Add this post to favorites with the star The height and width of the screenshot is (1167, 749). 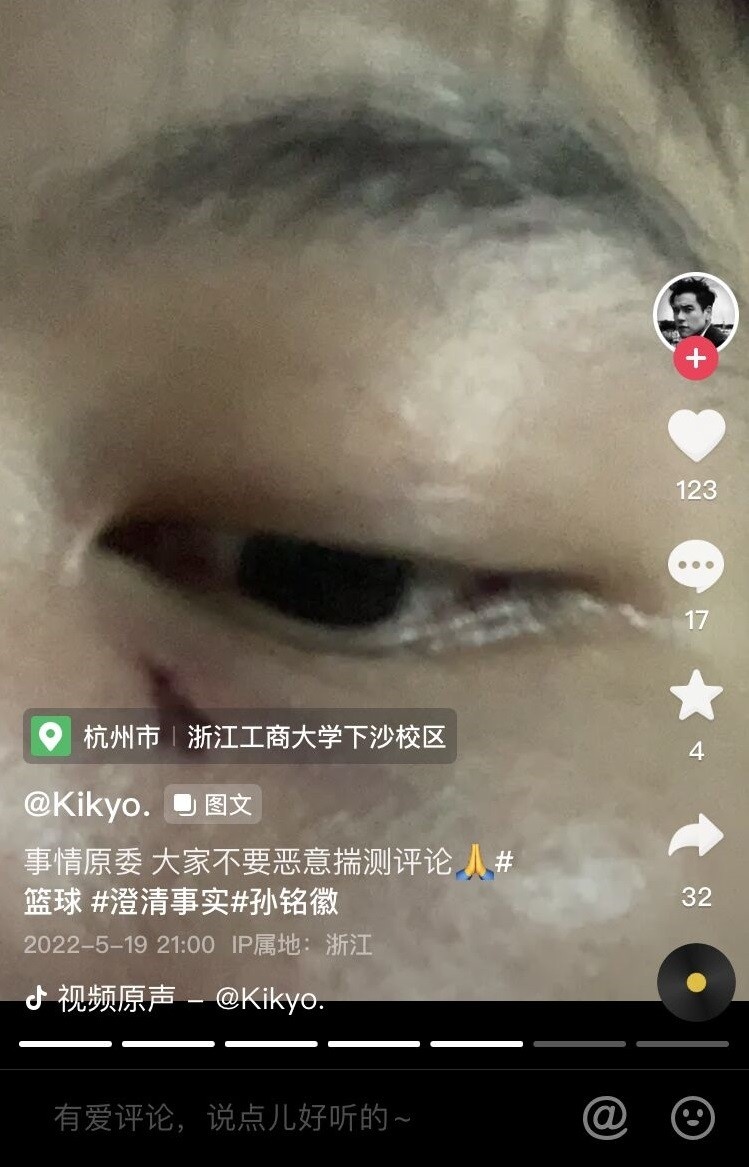(x=696, y=697)
